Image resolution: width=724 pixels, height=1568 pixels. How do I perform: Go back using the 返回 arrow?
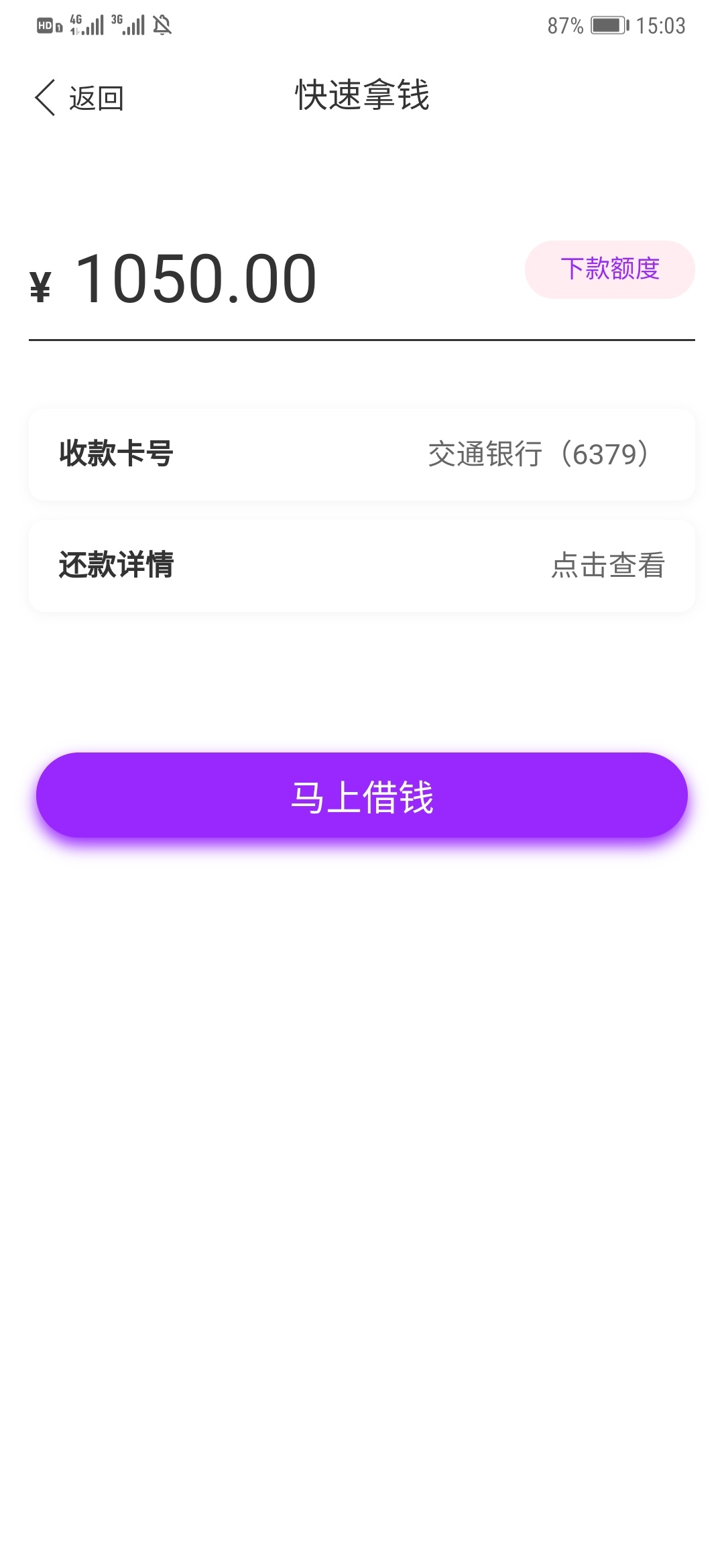click(x=78, y=98)
